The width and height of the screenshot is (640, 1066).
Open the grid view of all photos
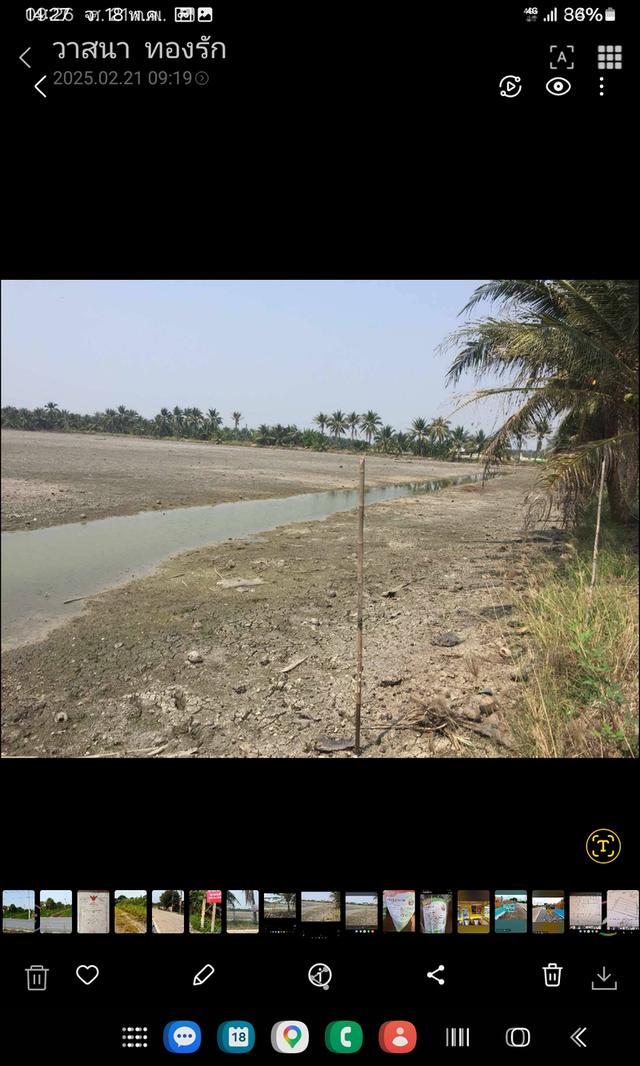[x=609, y=57]
